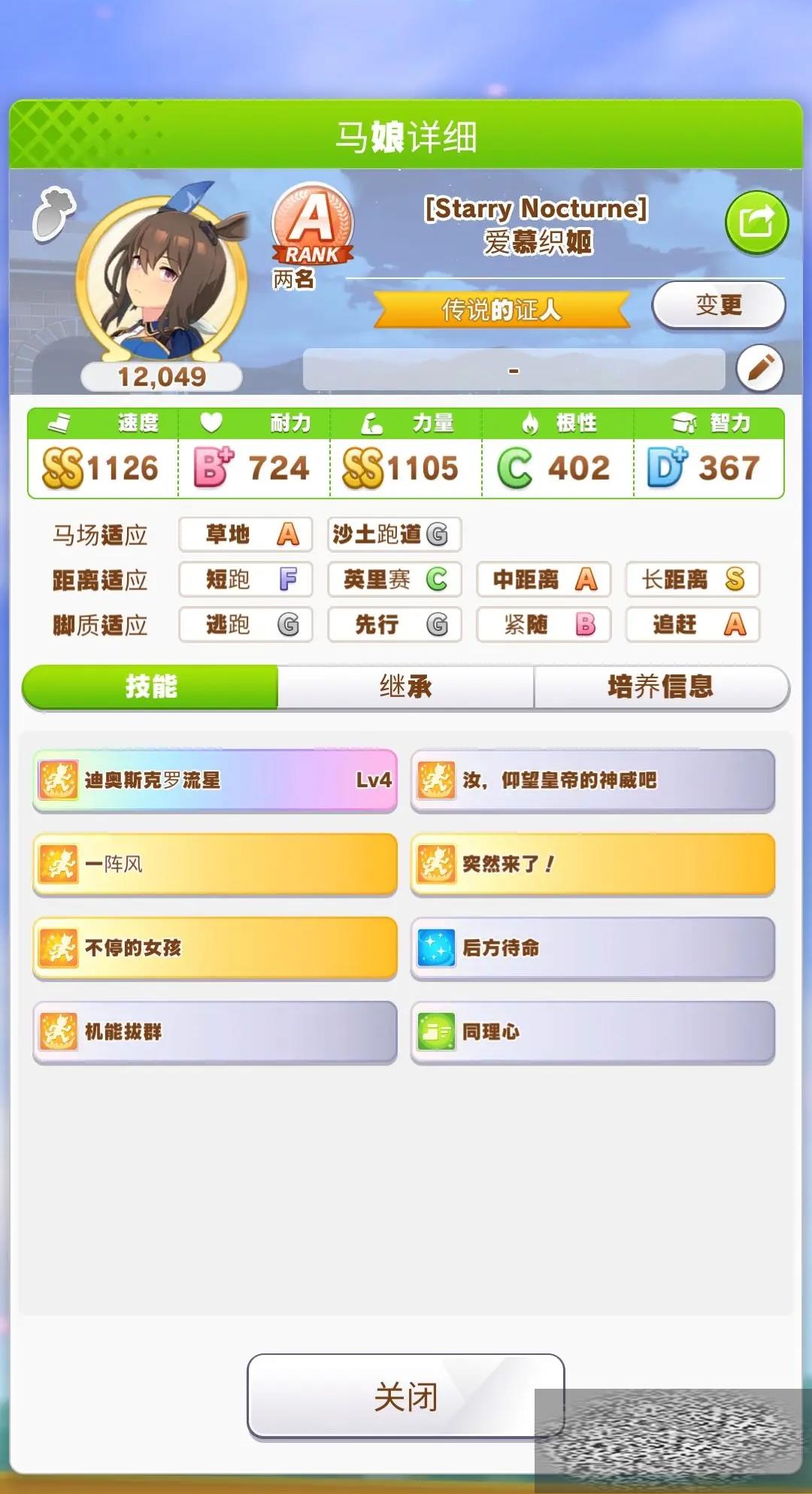Open skill 后方待命
The image size is (812, 1494).
click(592, 948)
